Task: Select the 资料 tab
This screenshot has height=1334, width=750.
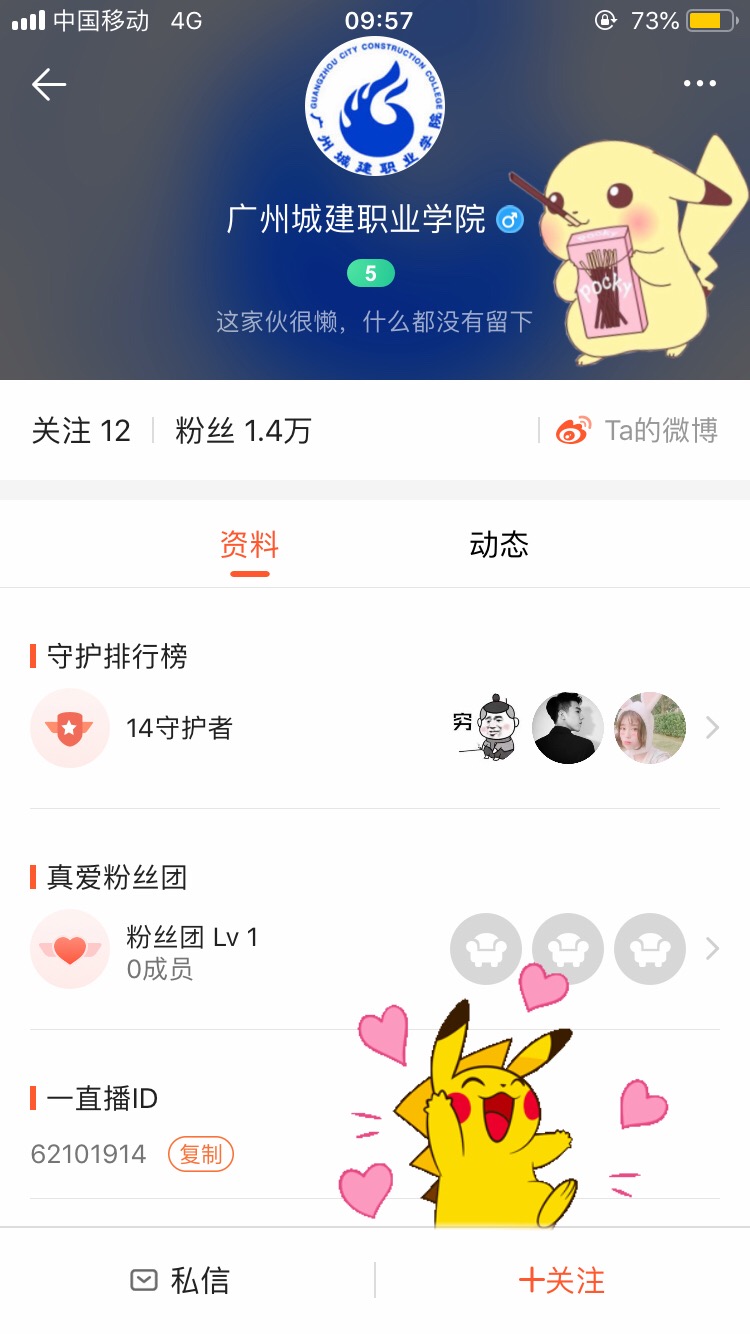Action: click(x=249, y=545)
